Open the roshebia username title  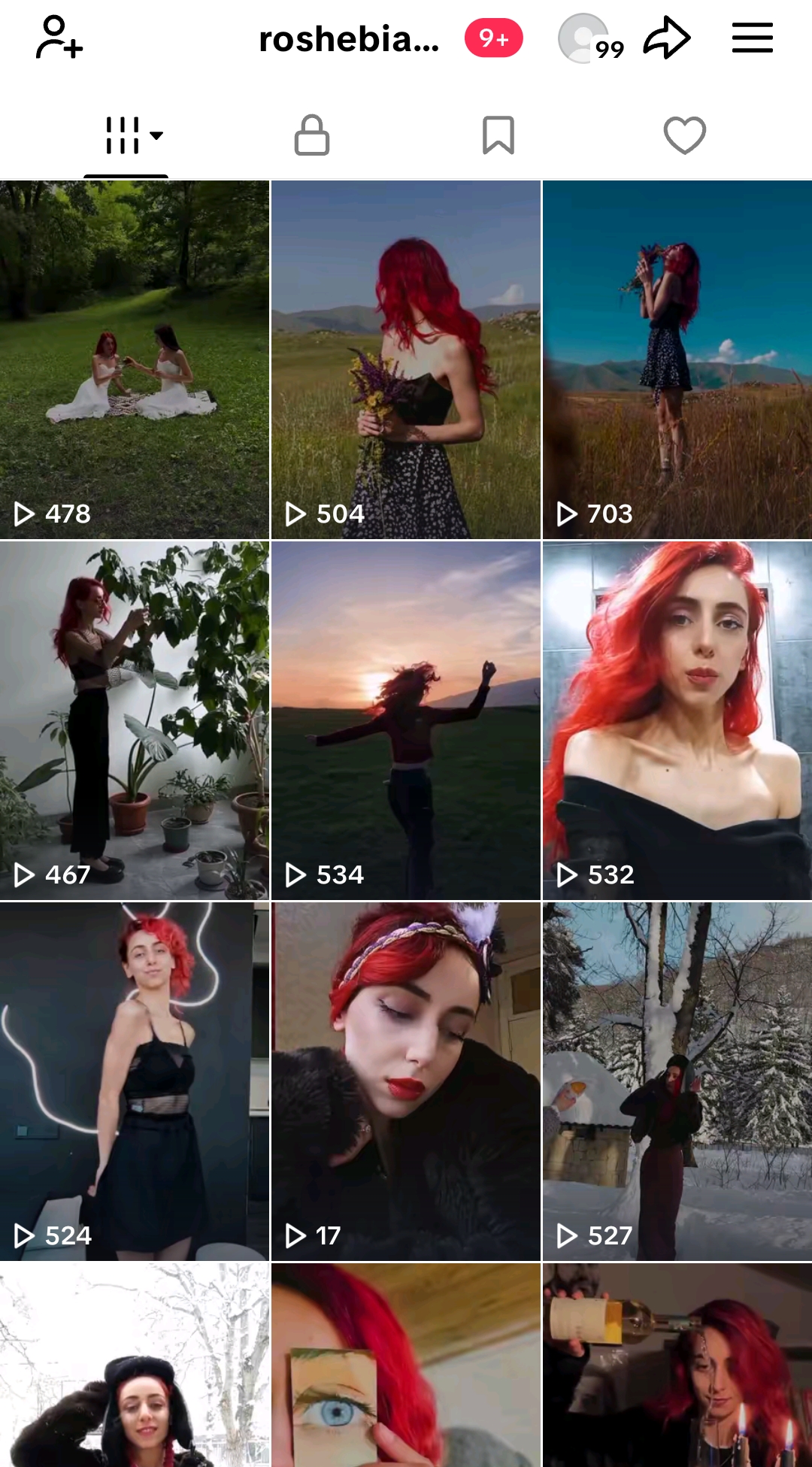pyautogui.click(x=349, y=39)
